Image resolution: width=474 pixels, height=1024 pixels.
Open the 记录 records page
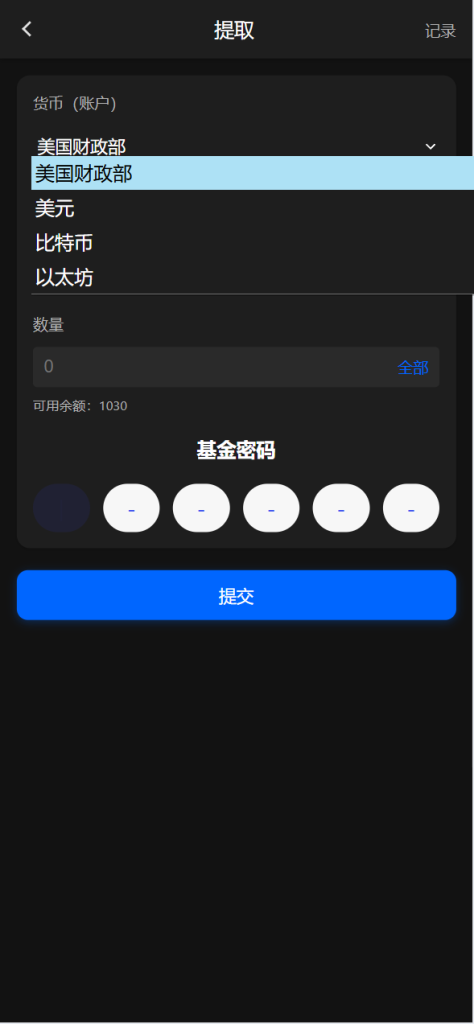coord(440,31)
